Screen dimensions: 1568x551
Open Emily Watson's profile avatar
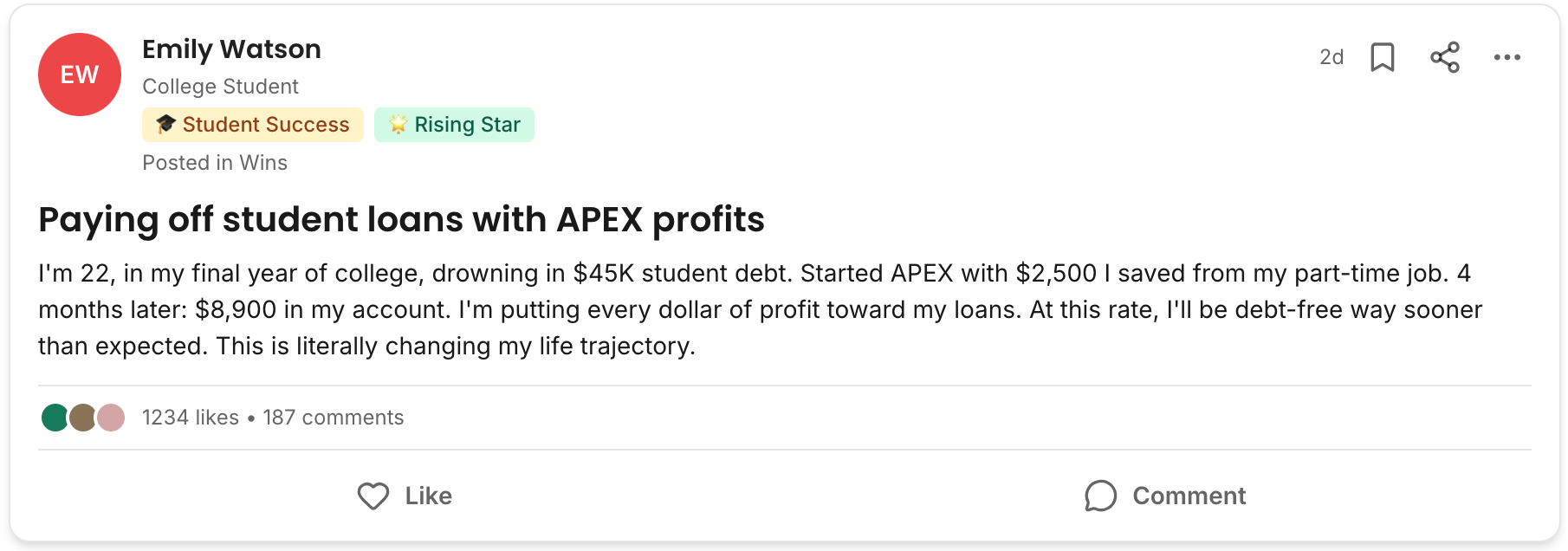[80, 75]
